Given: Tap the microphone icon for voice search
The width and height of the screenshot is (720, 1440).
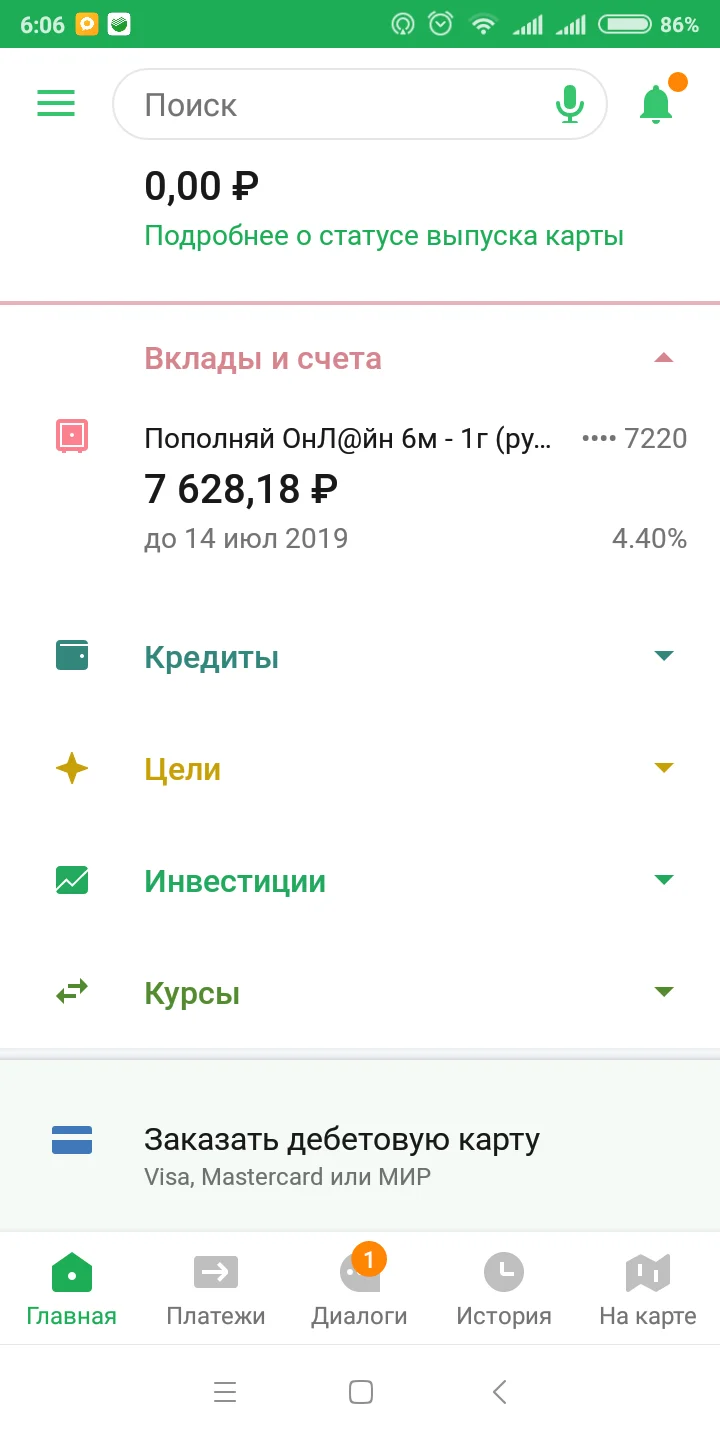Looking at the screenshot, I should pyautogui.click(x=570, y=103).
